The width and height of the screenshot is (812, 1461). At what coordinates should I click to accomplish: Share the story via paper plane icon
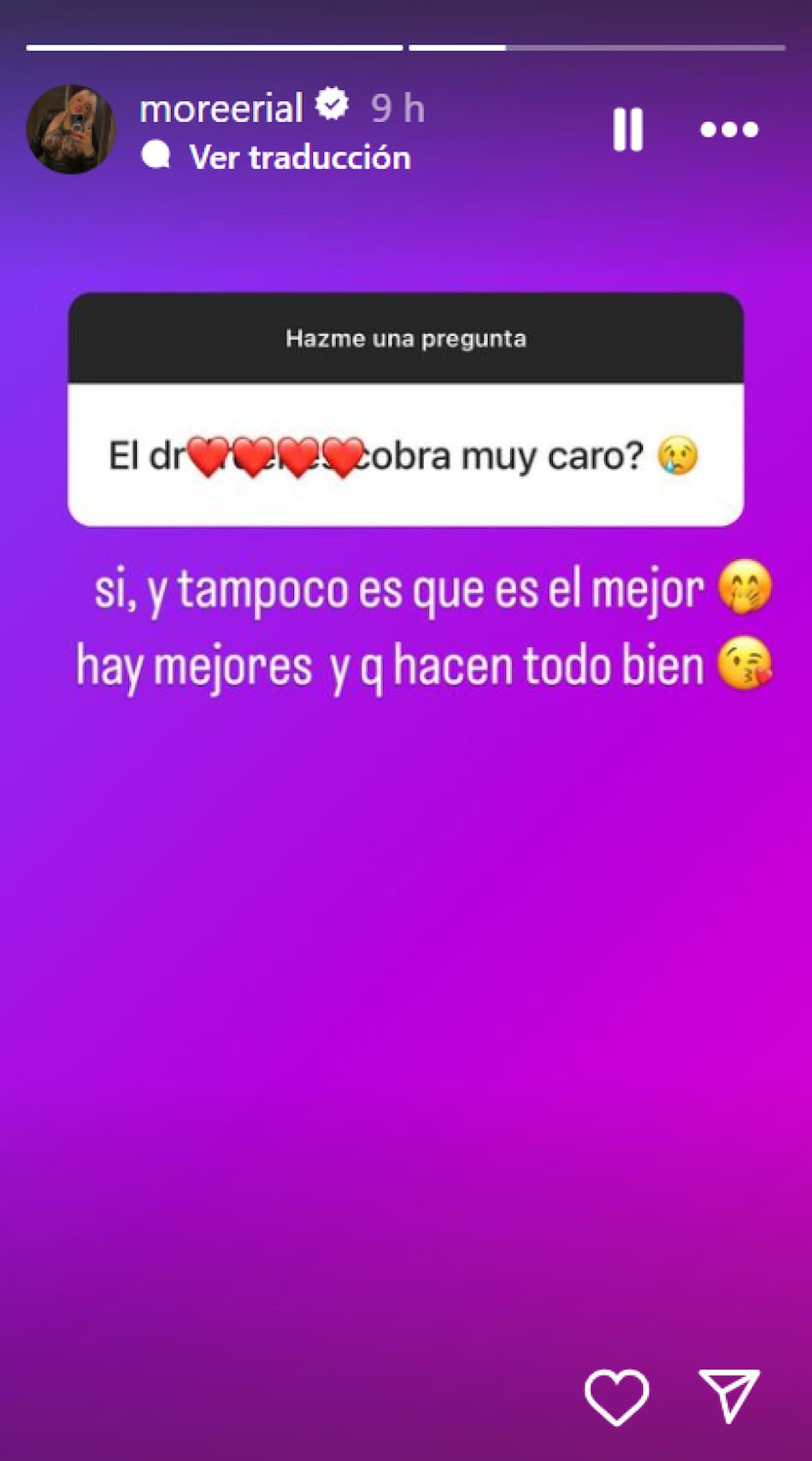coord(729,1395)
